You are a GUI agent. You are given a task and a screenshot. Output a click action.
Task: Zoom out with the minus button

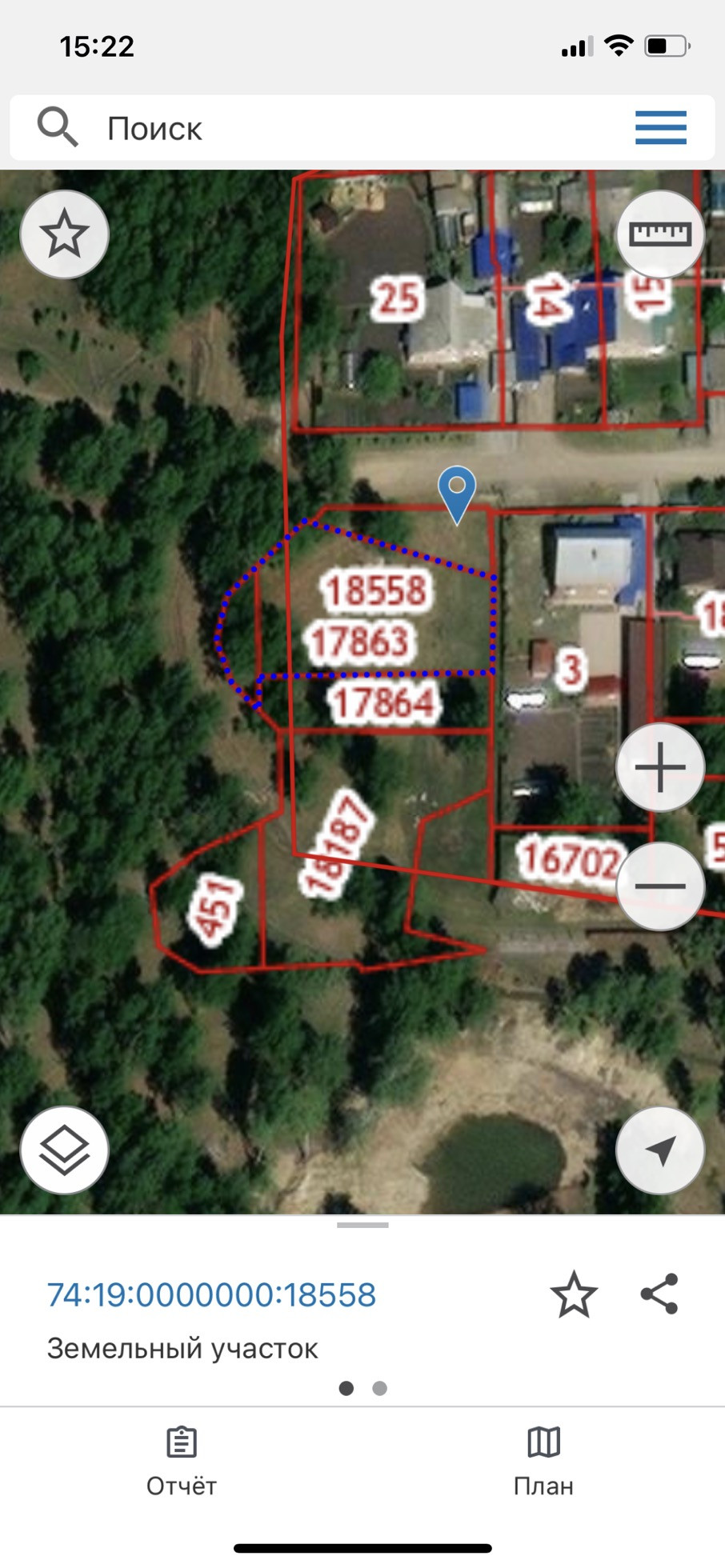(x=660, y=886)
